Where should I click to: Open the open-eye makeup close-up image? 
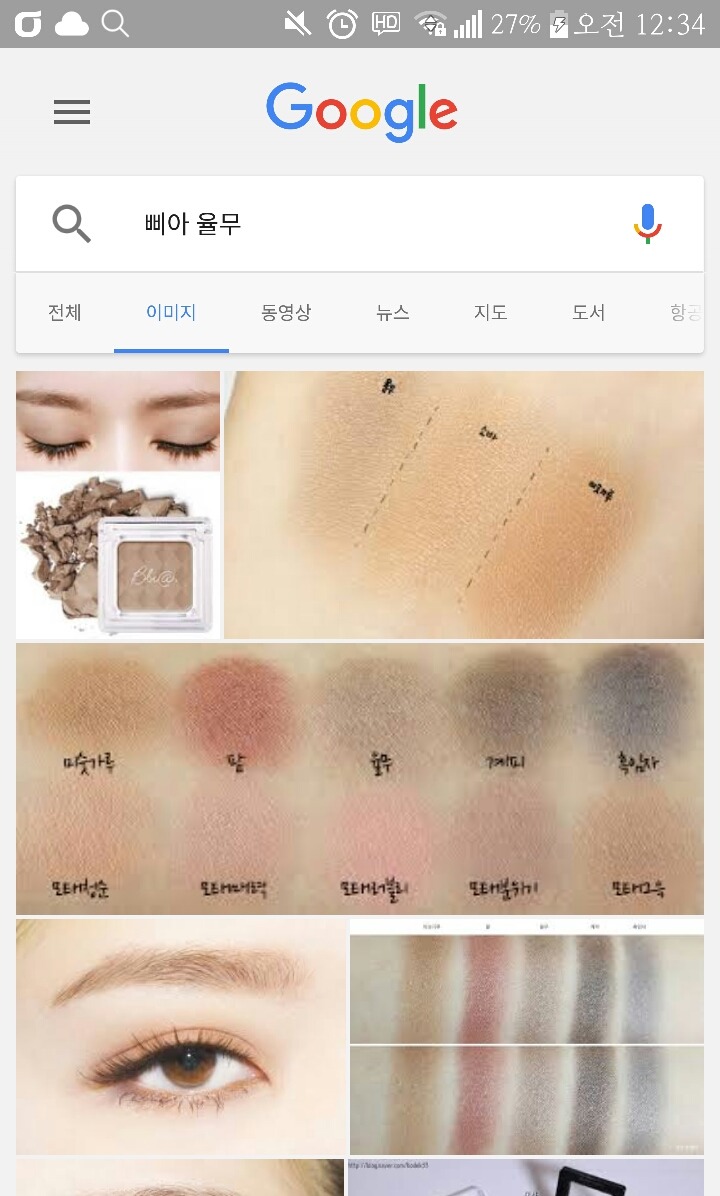click(x=181, y=1036)
